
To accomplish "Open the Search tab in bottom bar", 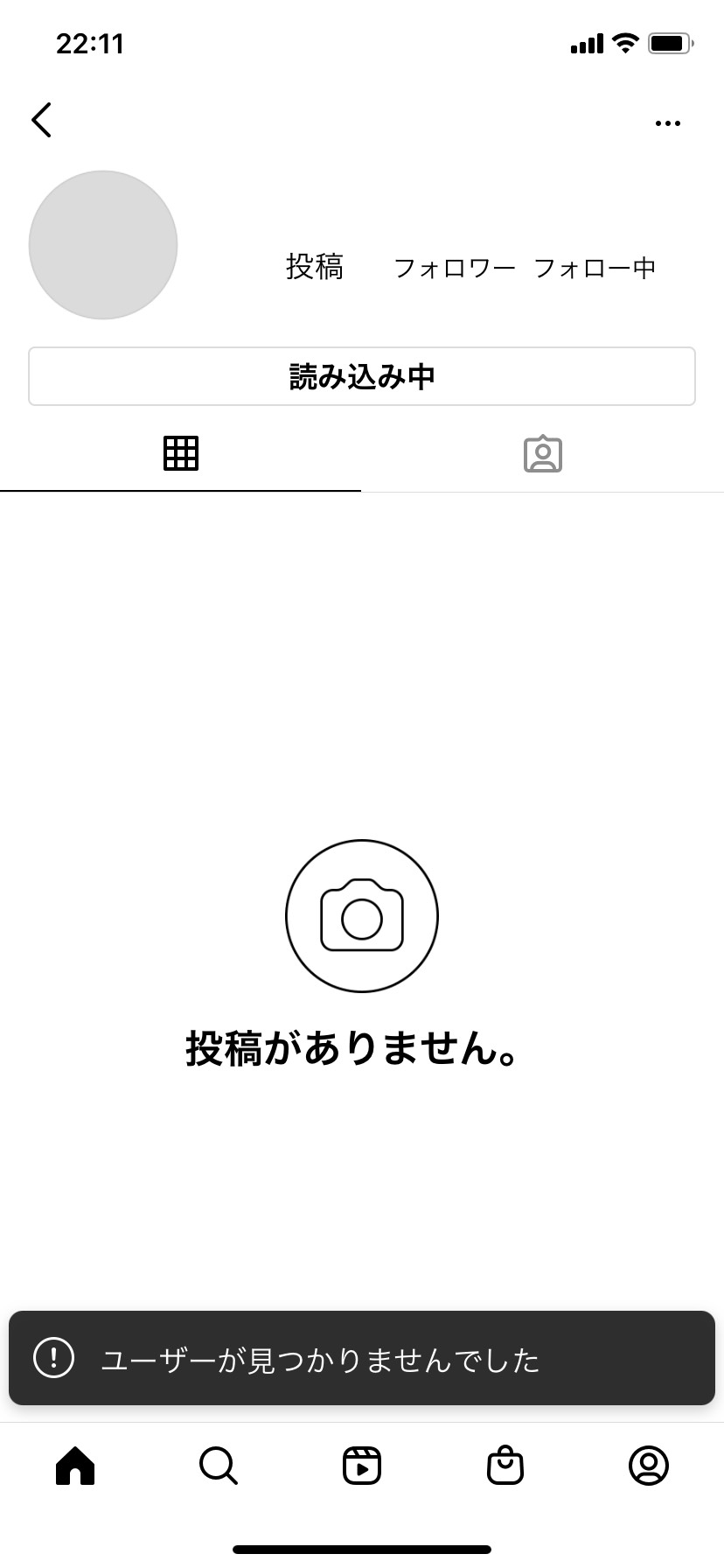I will [x=219, y=1466].
